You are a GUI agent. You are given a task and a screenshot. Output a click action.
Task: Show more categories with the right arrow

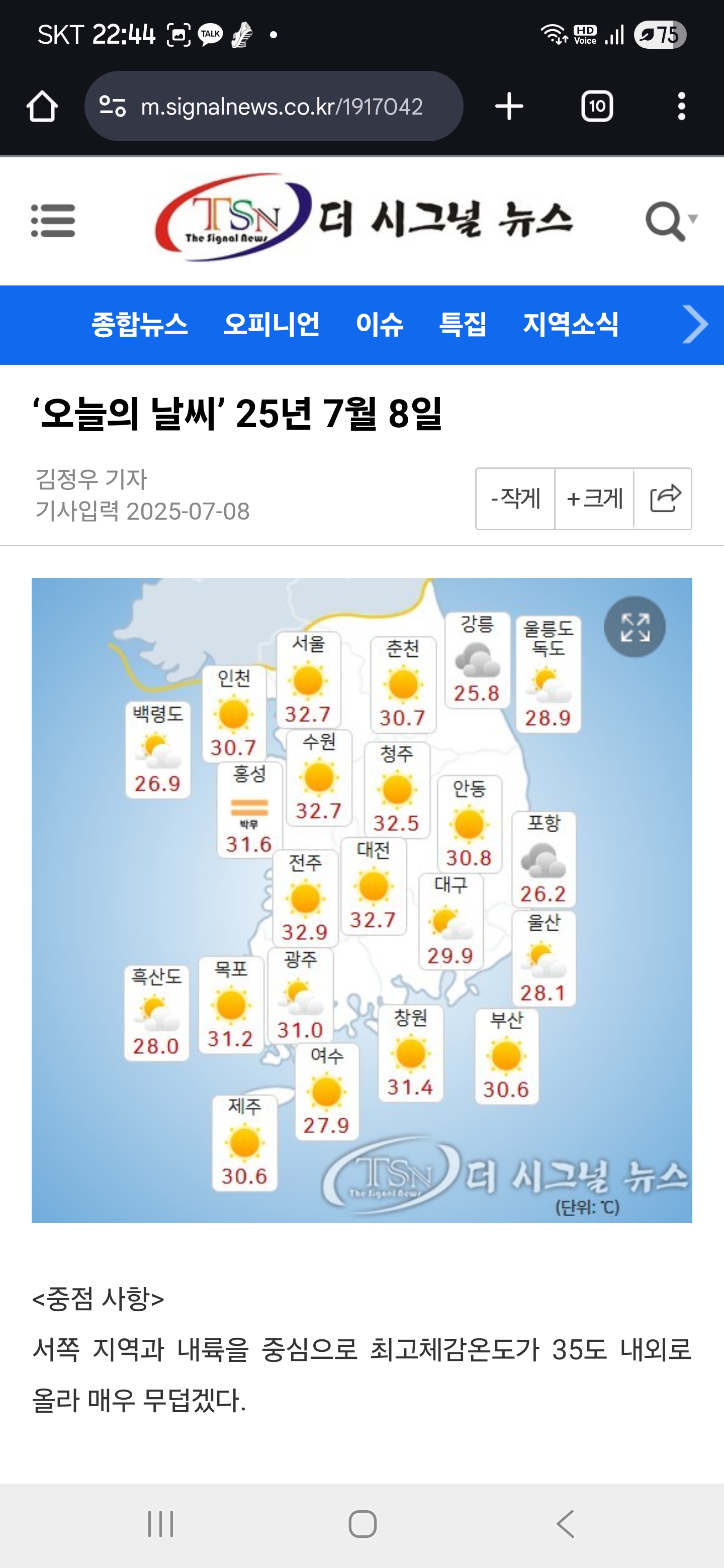pos(695,325)
